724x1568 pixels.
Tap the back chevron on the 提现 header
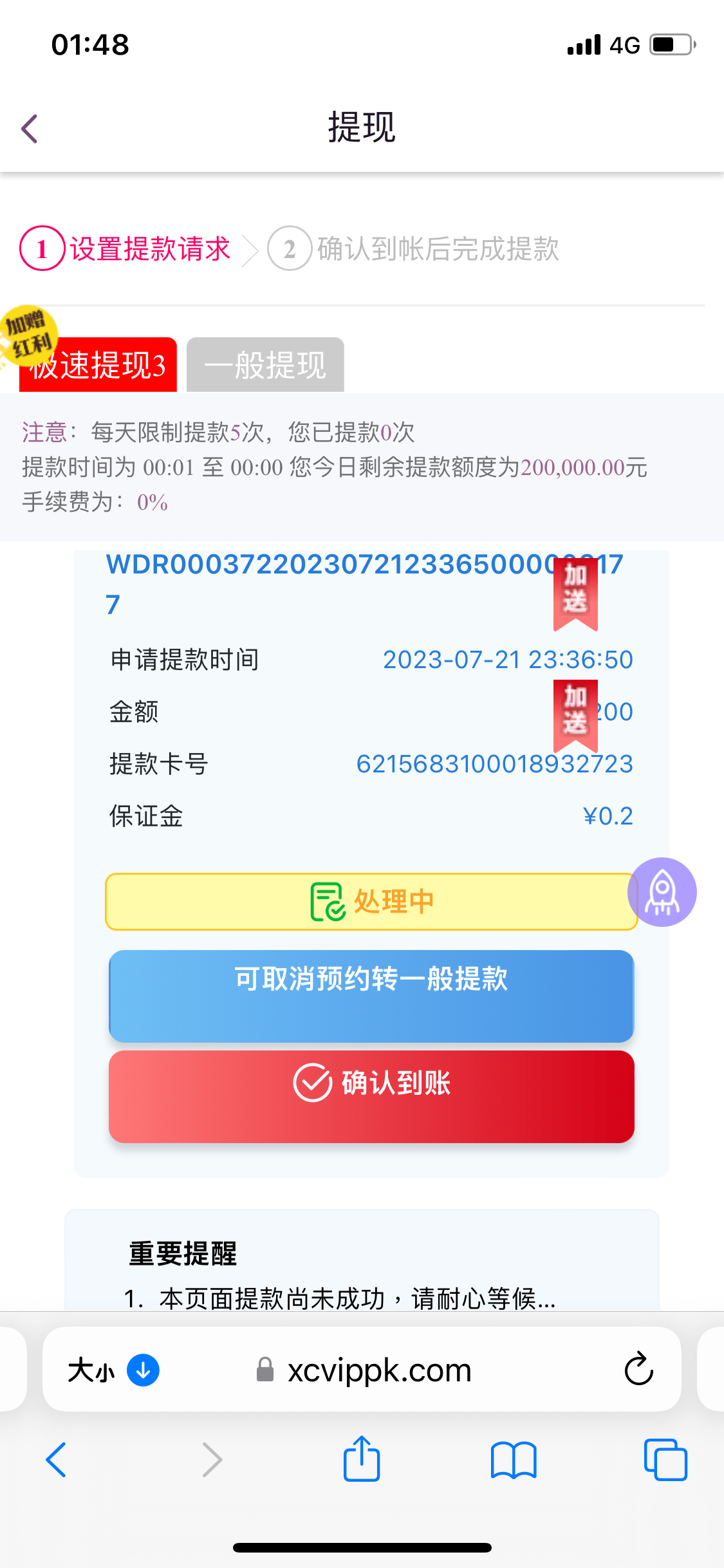(28, 127)
